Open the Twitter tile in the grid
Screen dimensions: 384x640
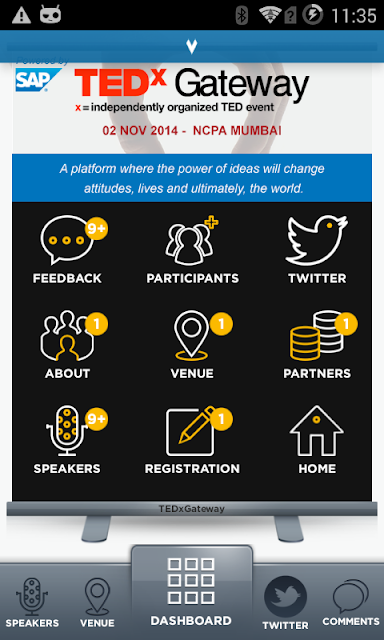(317, 250)
